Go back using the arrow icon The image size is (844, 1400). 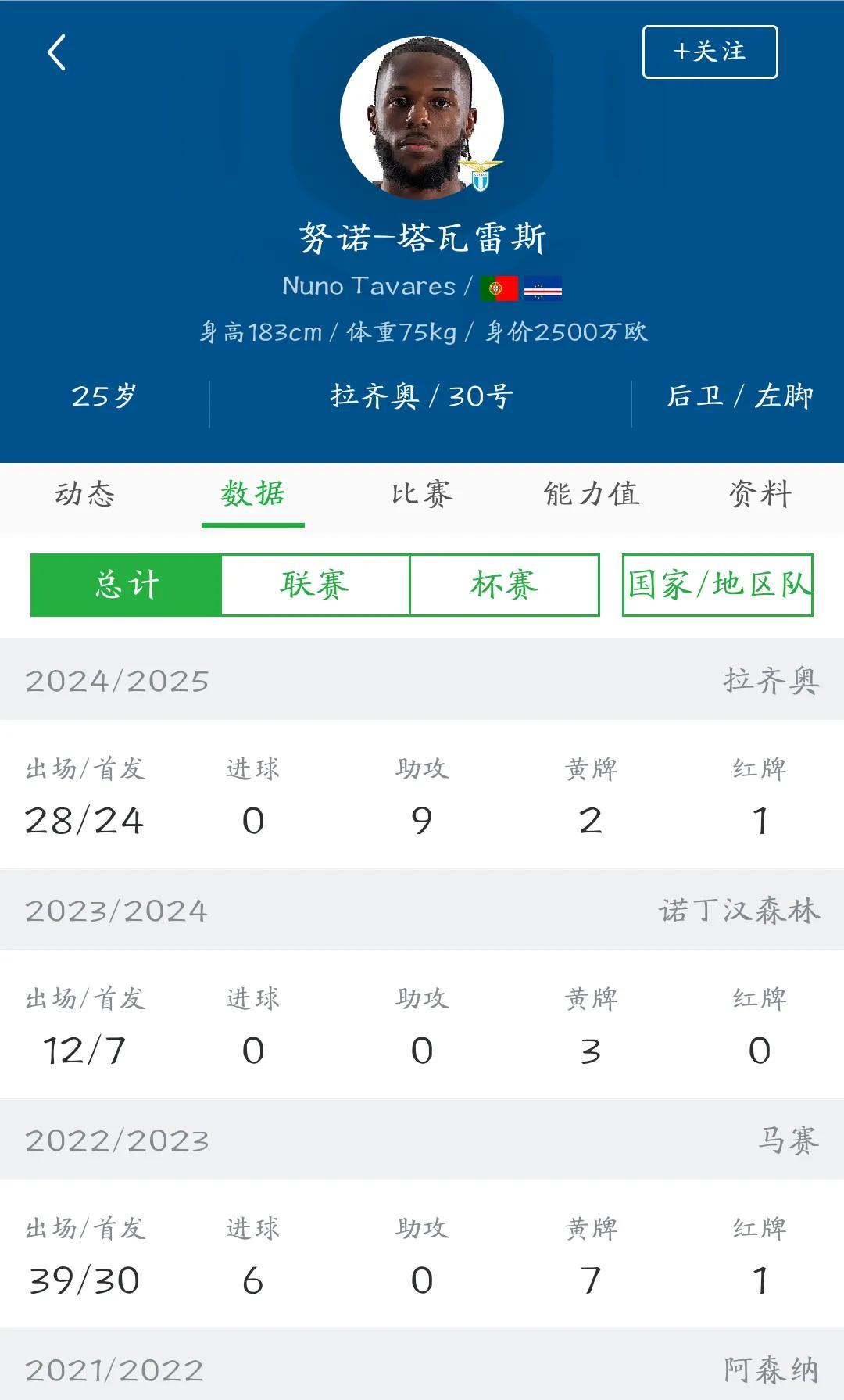coord(56,52)
